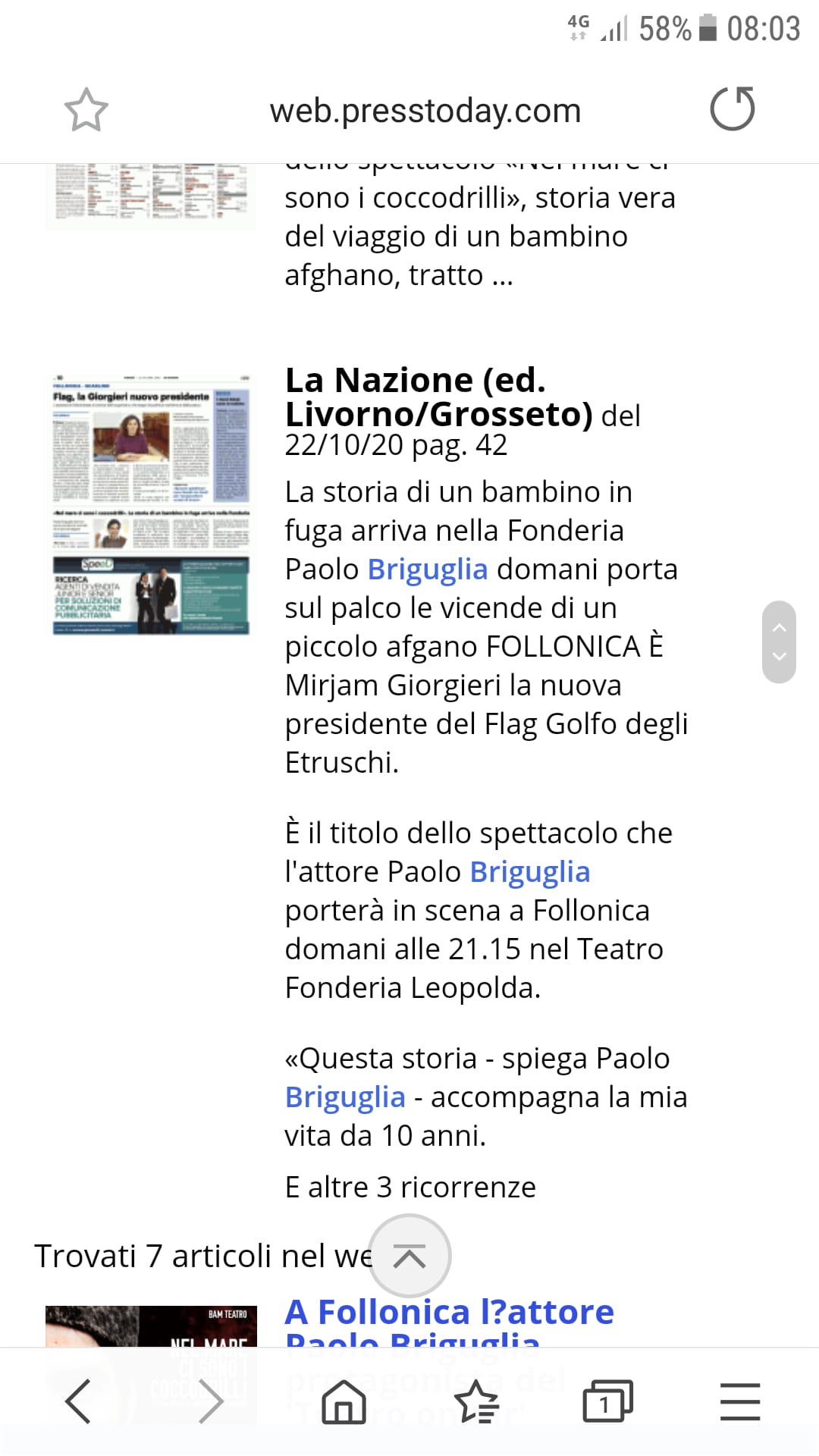Viewport: 819px width, 1456px height.
Task: Go back to the previous page
Action: coord(78,1401)
